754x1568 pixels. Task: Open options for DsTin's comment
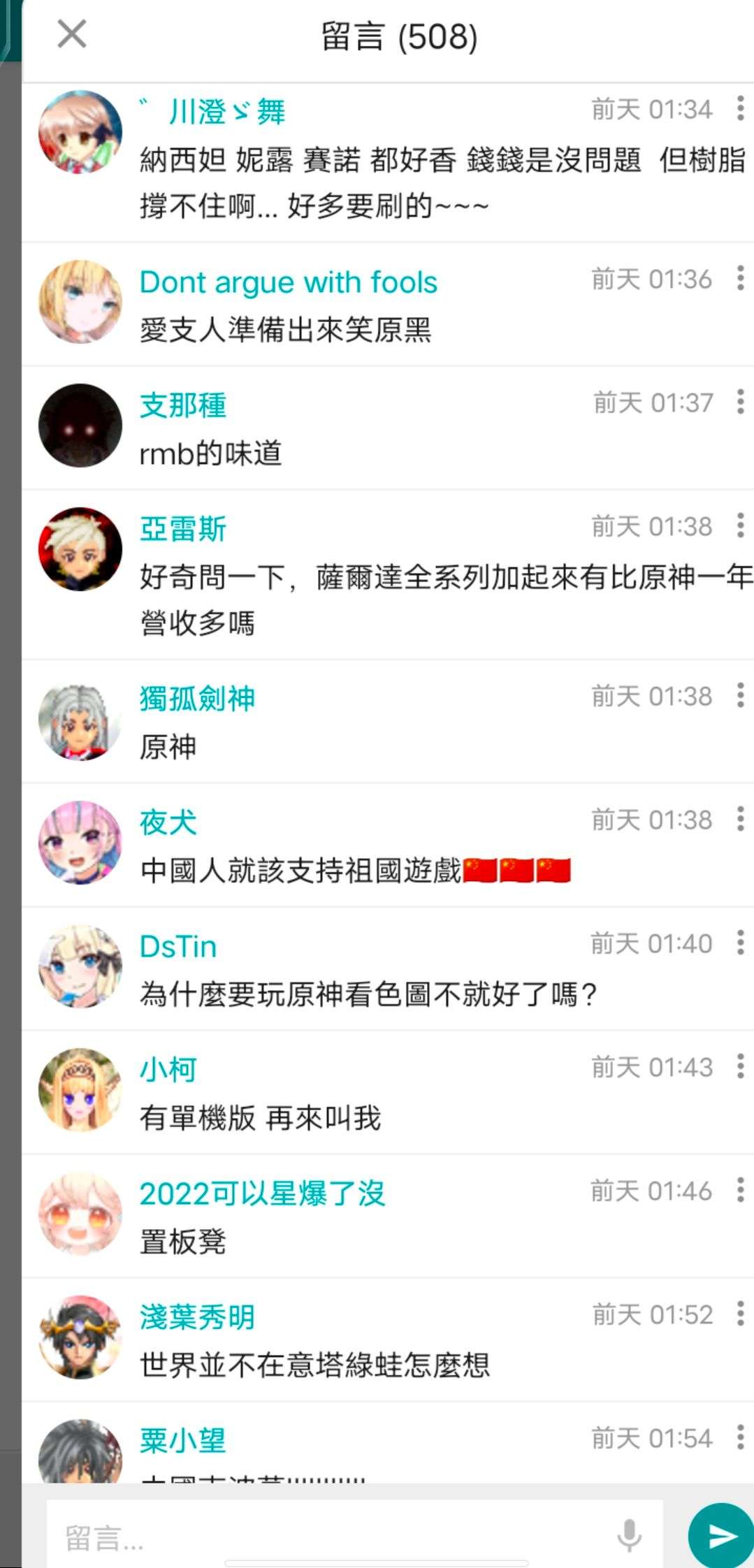(740, 943)
